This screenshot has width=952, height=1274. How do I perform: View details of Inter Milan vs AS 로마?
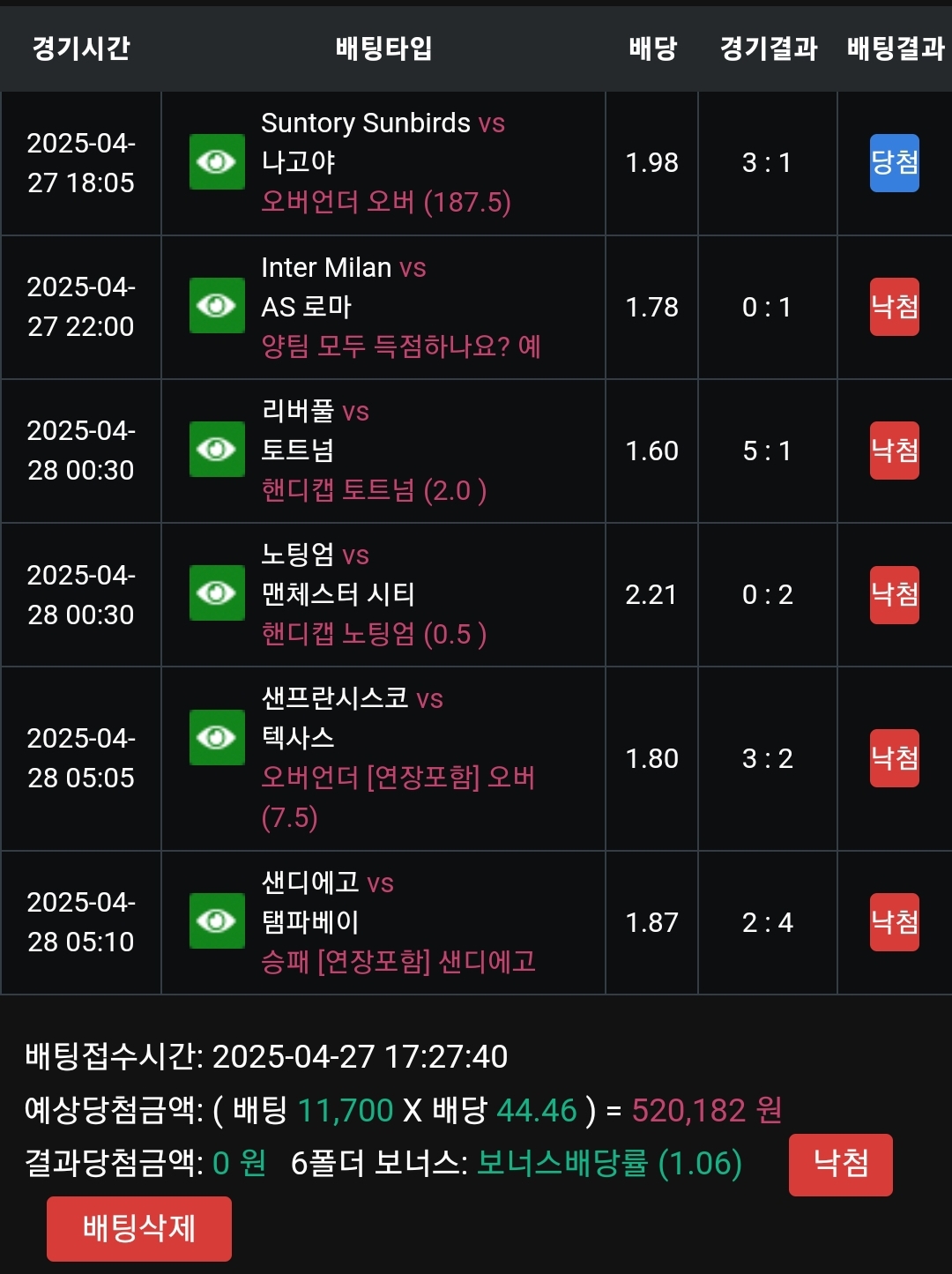217,306
